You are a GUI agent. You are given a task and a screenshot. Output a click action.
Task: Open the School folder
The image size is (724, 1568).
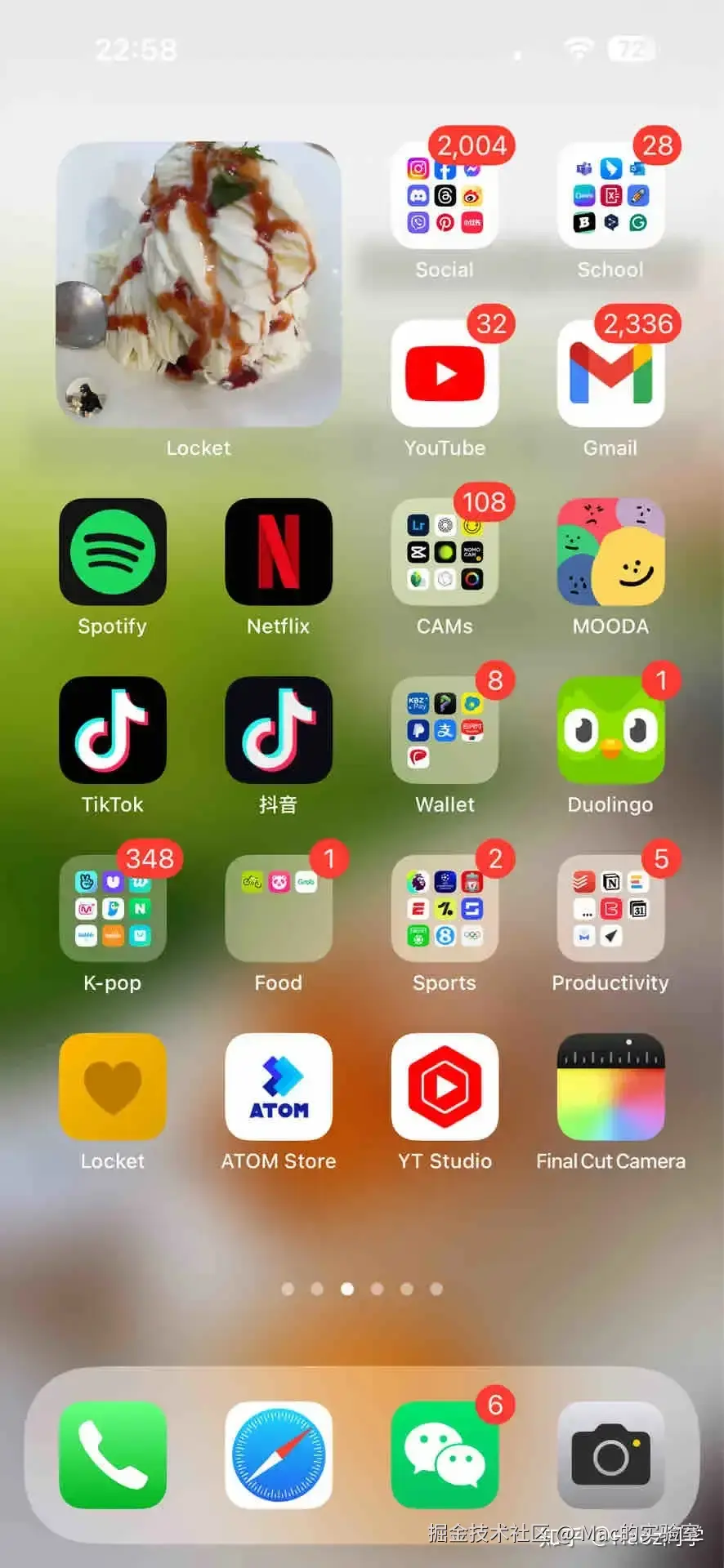pos(610,196)
